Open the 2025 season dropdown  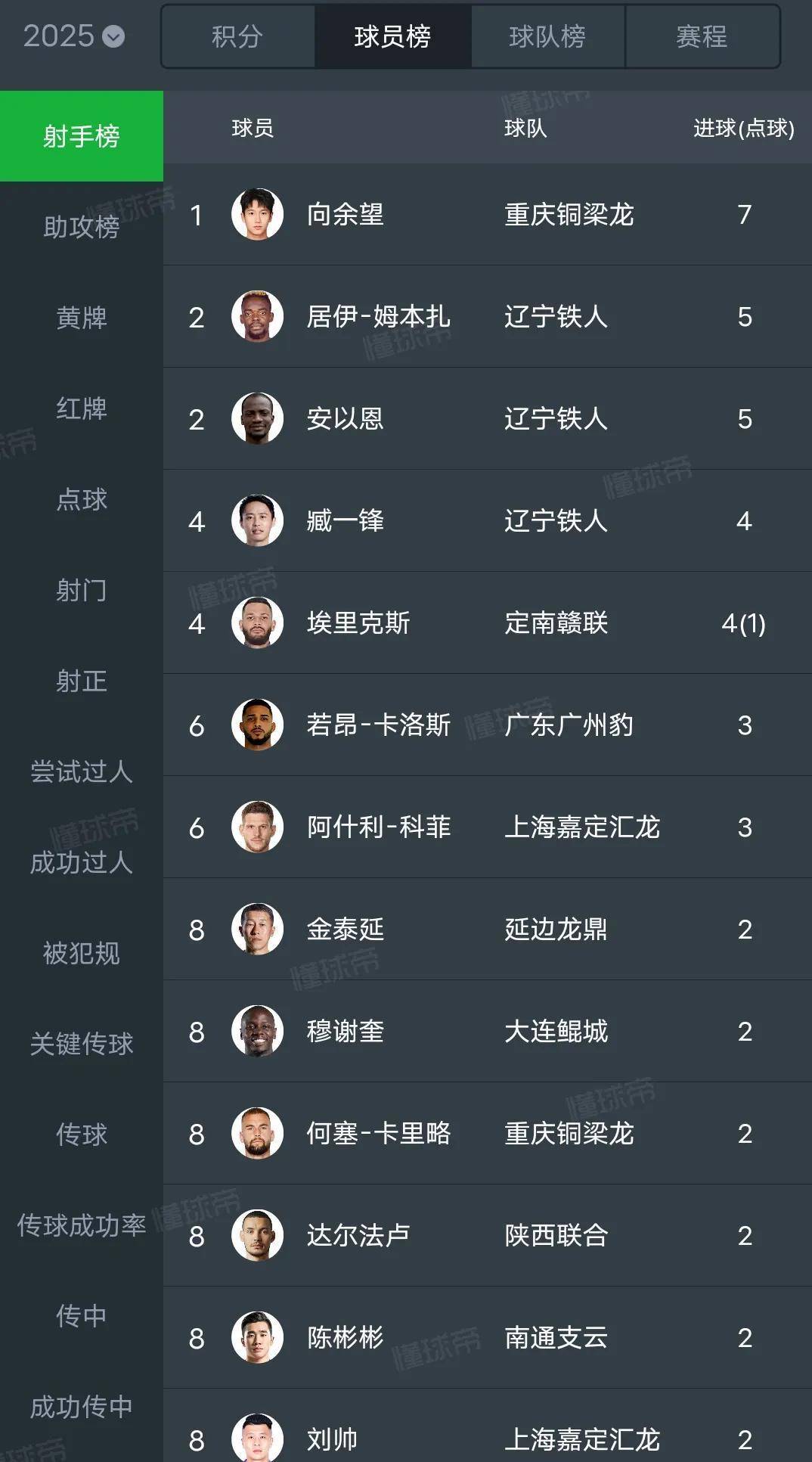click(74, 36)
